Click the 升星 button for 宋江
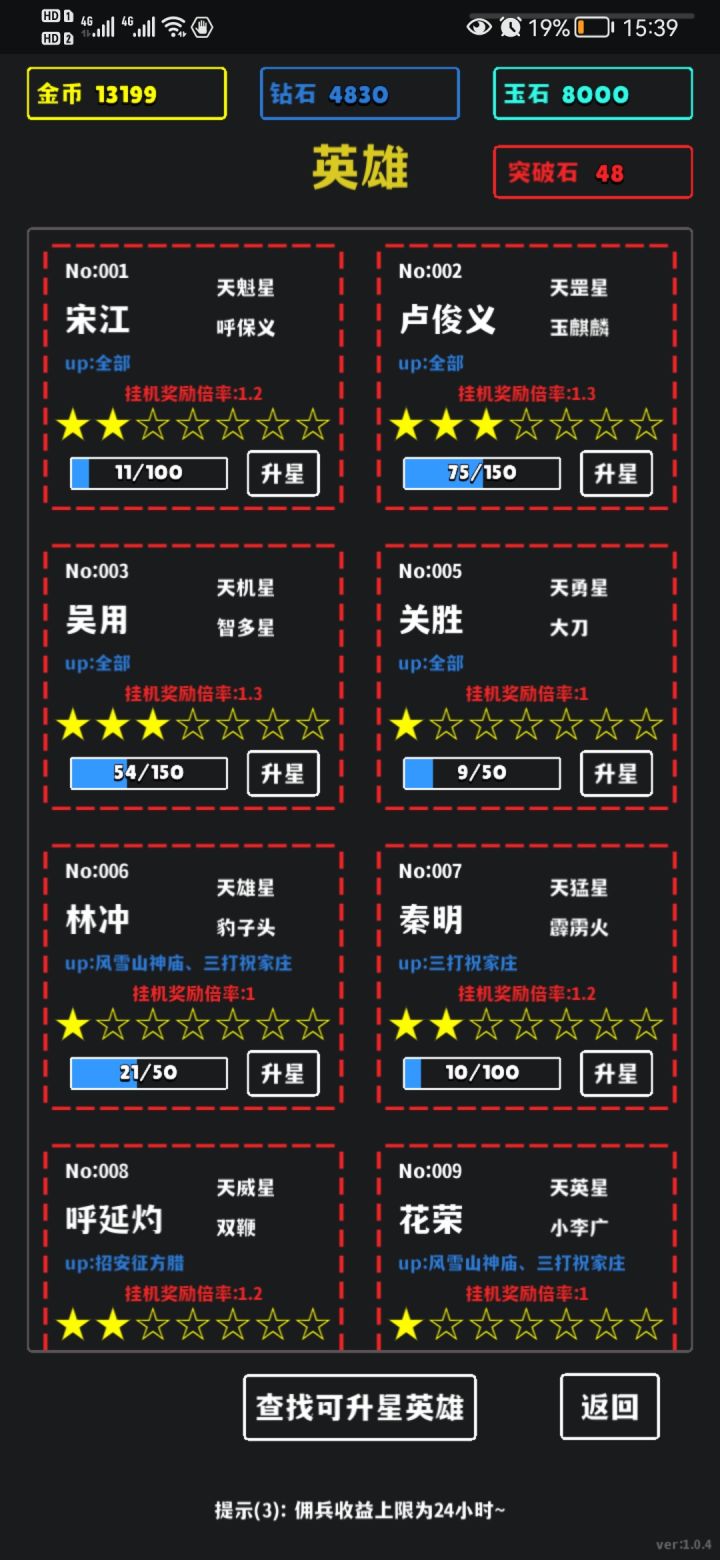Viewport: 720px width, 1560px height. (282, 473)
